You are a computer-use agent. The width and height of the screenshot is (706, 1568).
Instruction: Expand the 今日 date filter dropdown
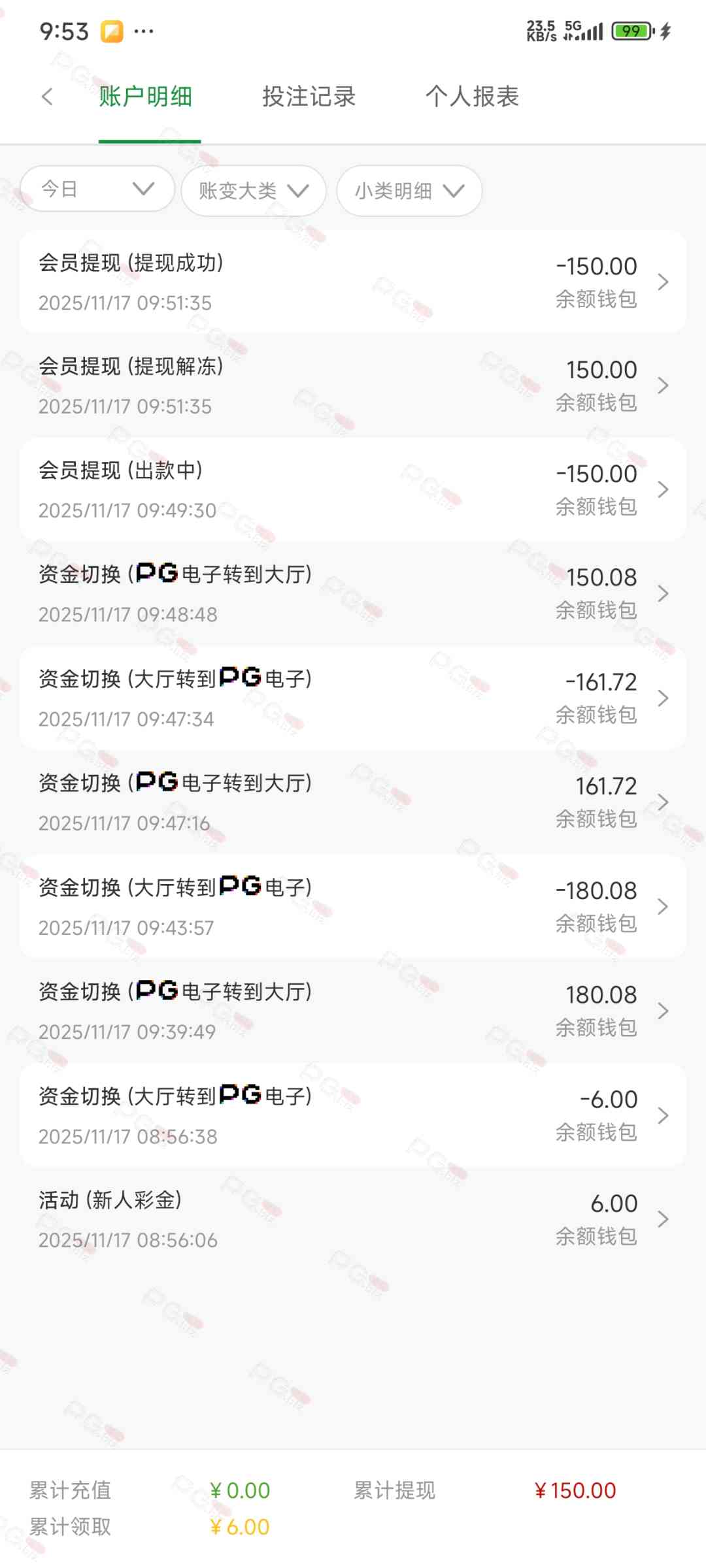tap(97, 189)
